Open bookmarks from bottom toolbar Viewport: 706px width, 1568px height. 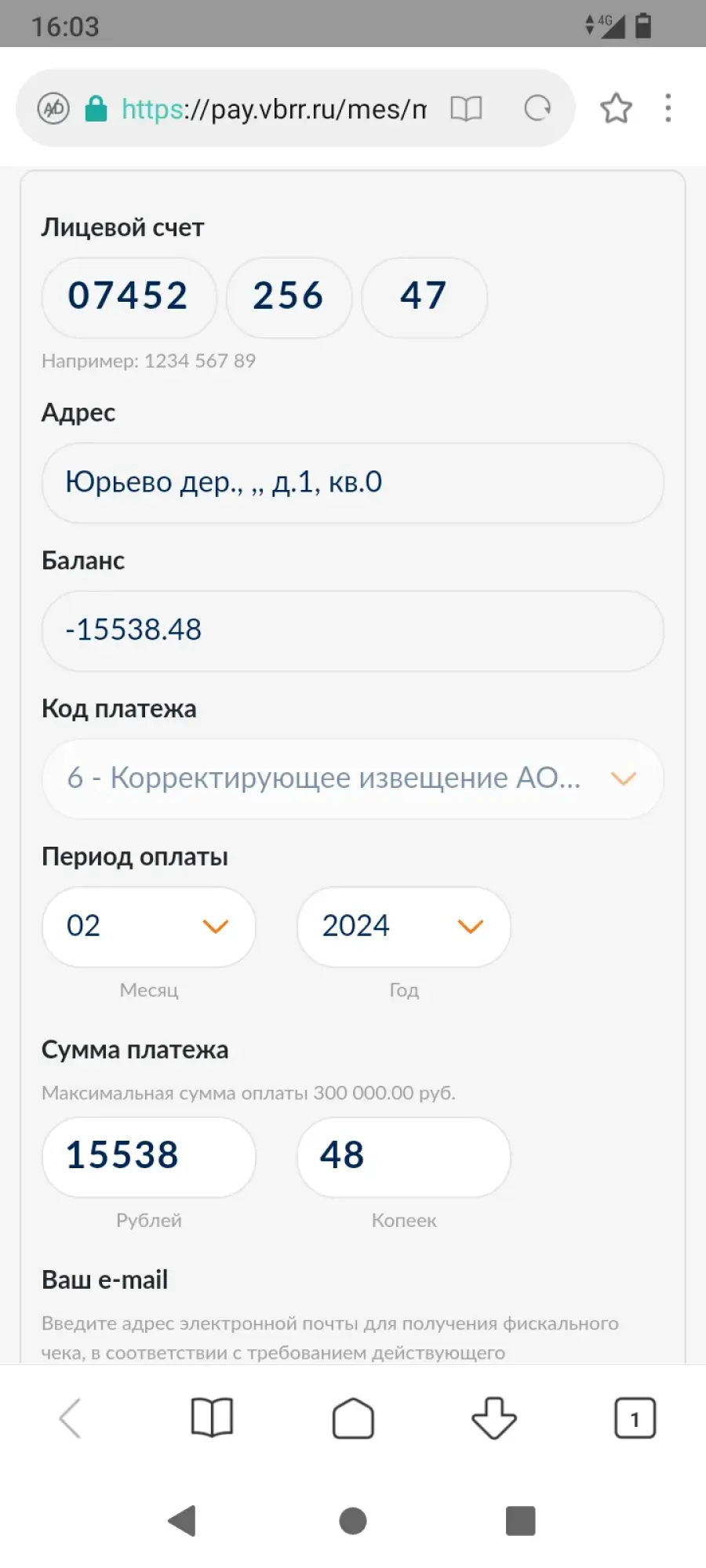click(212, 1418)
